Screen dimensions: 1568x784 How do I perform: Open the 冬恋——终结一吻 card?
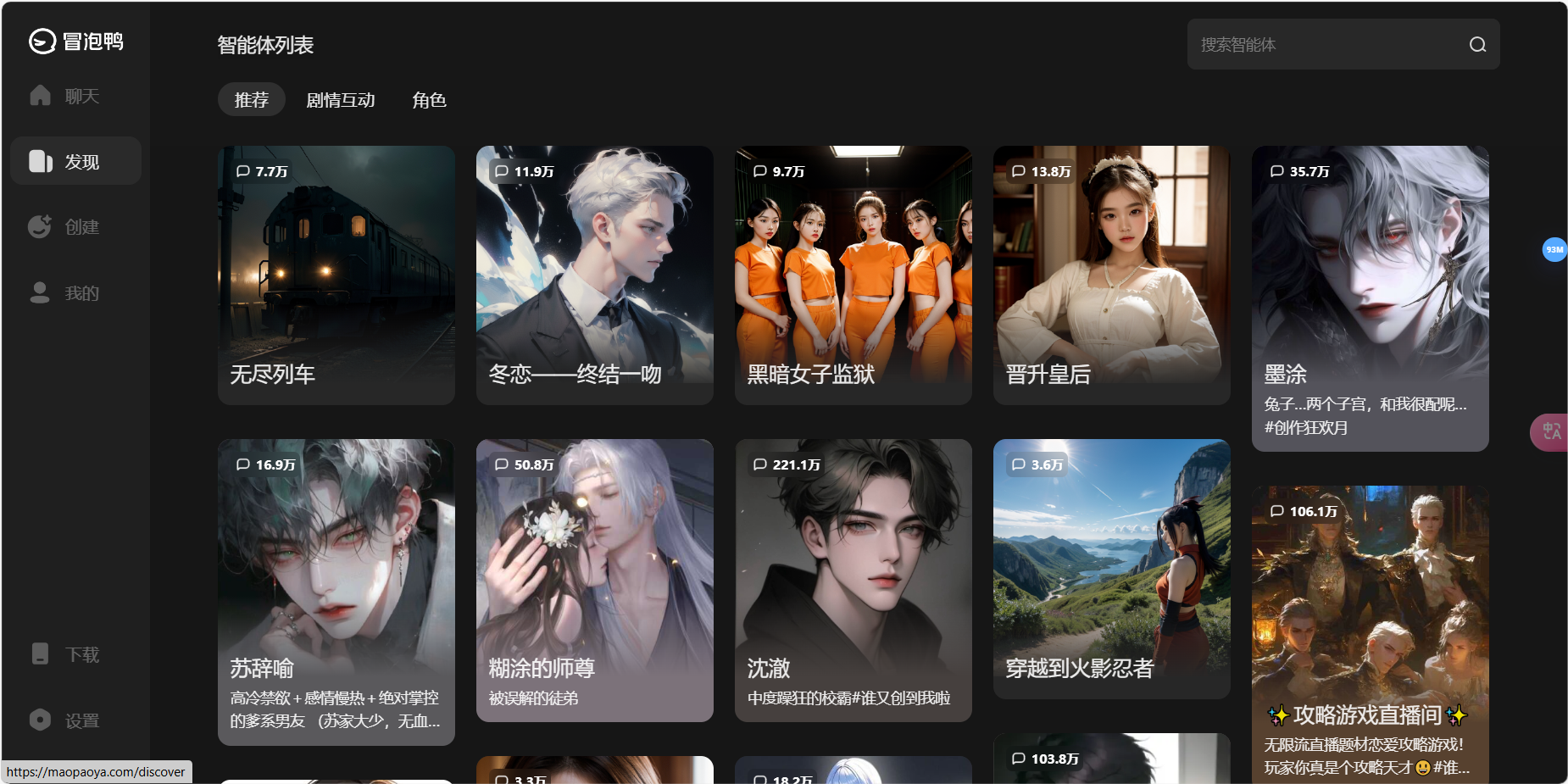(x=594, y=274)
